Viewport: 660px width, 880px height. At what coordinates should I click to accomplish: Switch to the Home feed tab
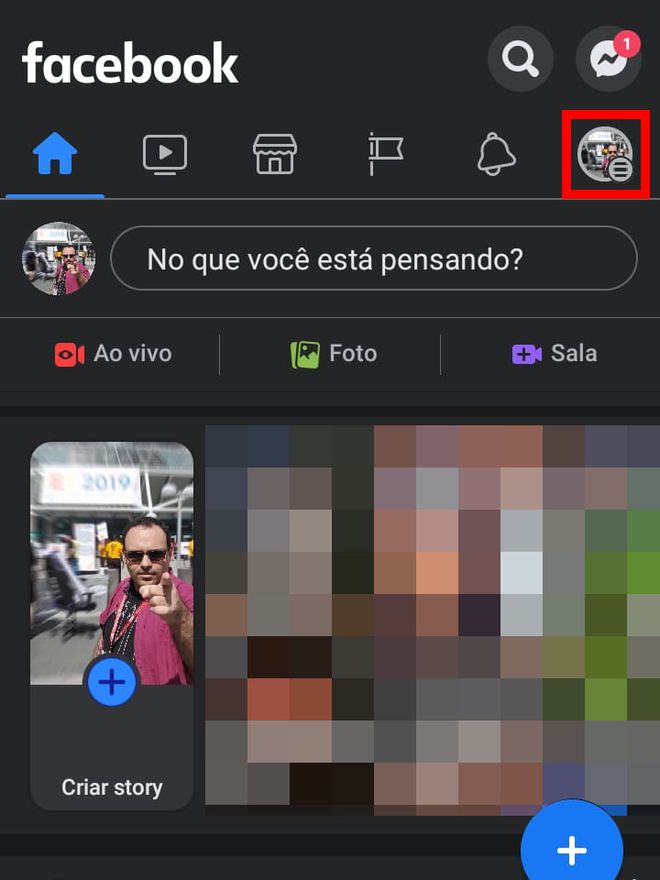click(x=55, y=155)
